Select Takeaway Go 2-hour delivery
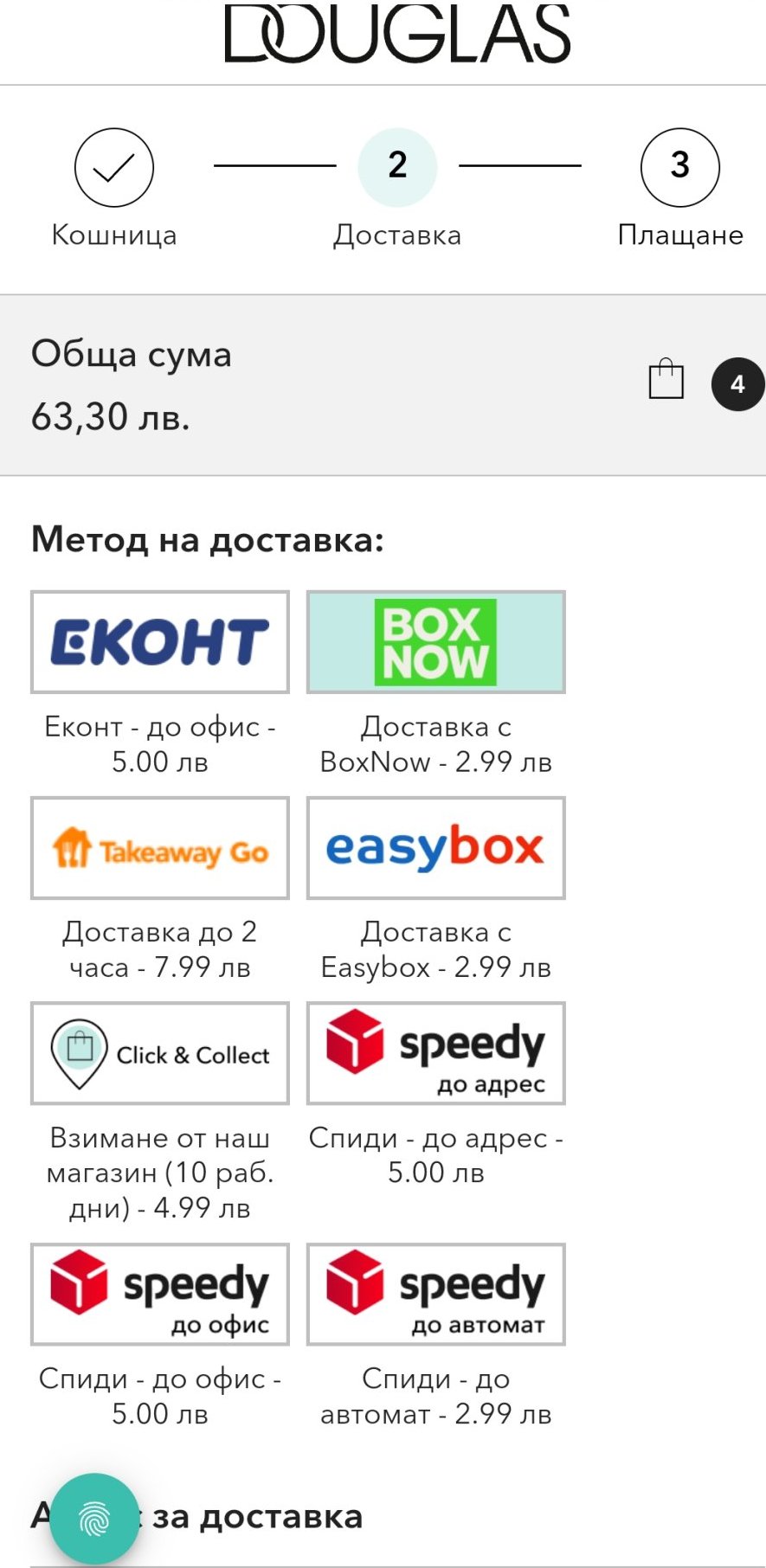Viewport: 766px width, 1568px height. 160,848
